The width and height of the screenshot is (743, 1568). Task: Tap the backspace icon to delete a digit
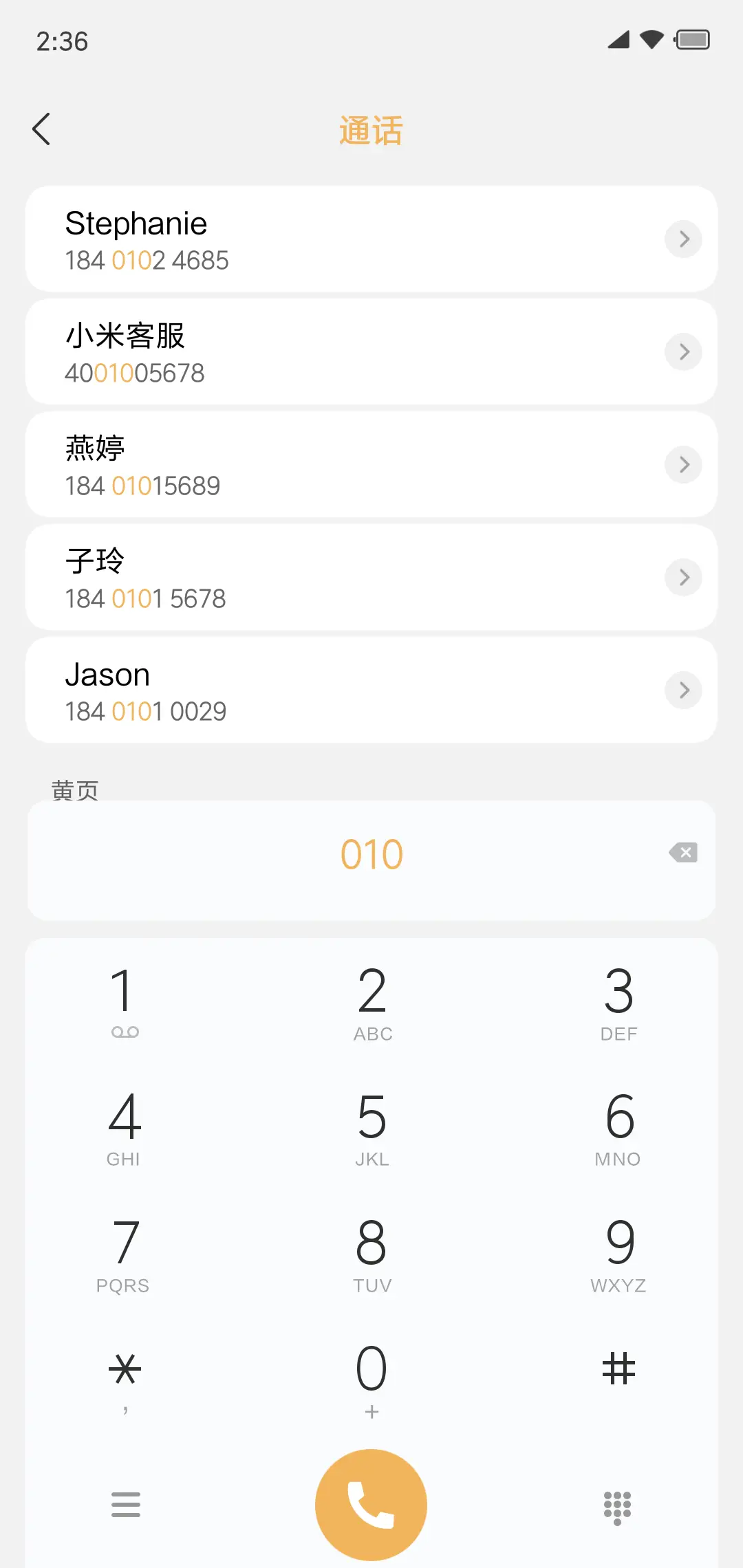tap(683, 853)
